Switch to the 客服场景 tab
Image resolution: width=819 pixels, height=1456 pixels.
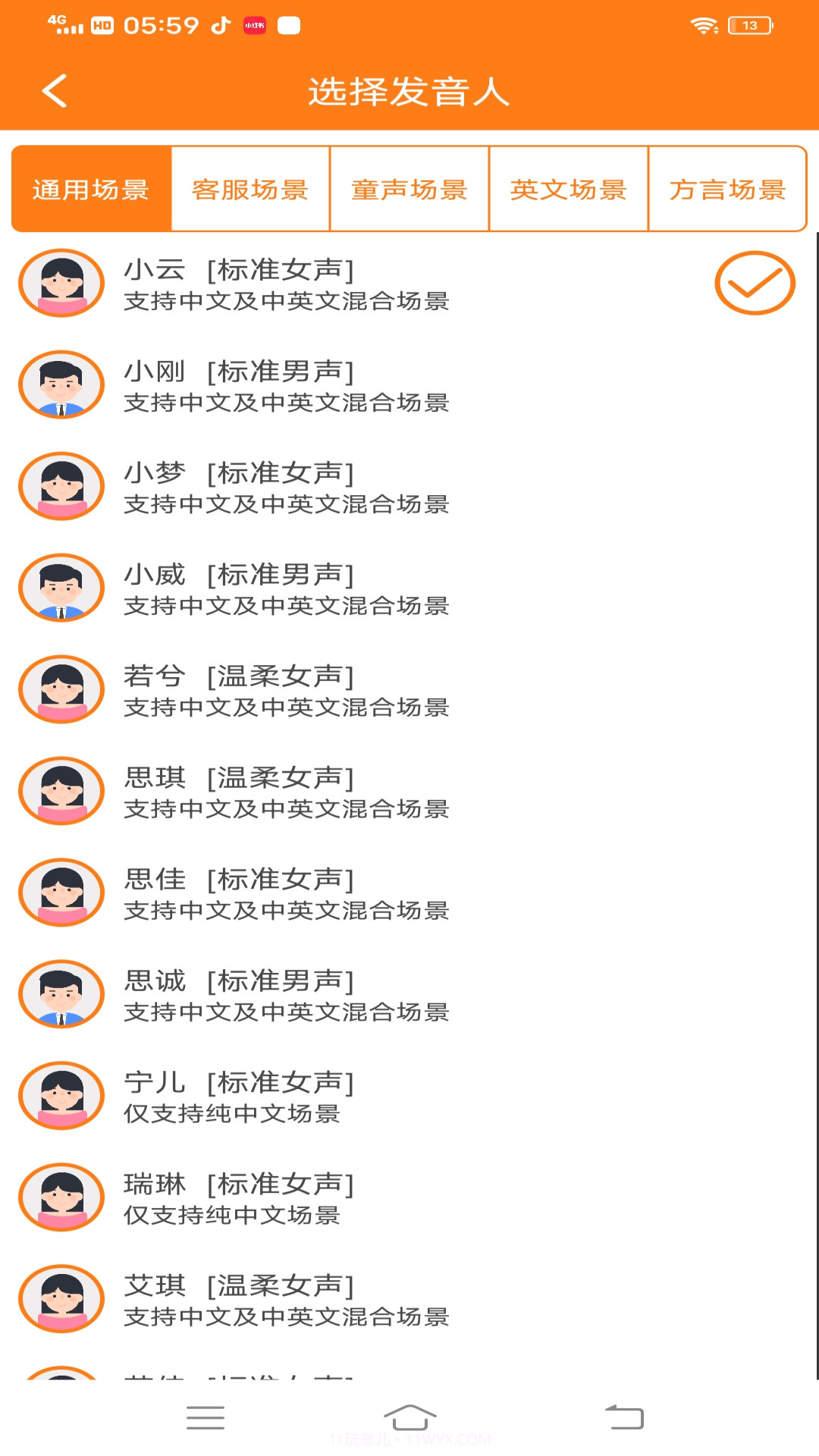[250, 190]
